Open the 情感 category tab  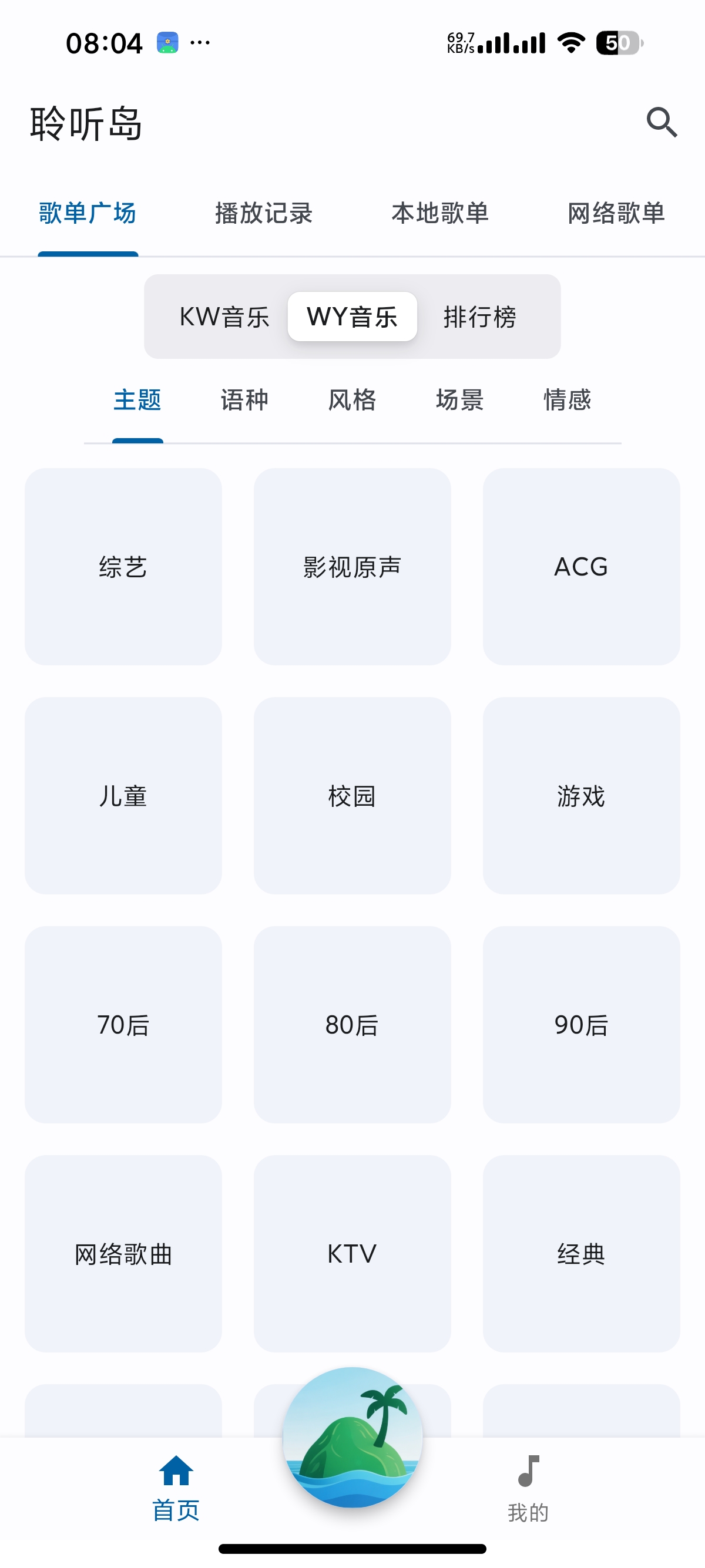click(568, 401)
